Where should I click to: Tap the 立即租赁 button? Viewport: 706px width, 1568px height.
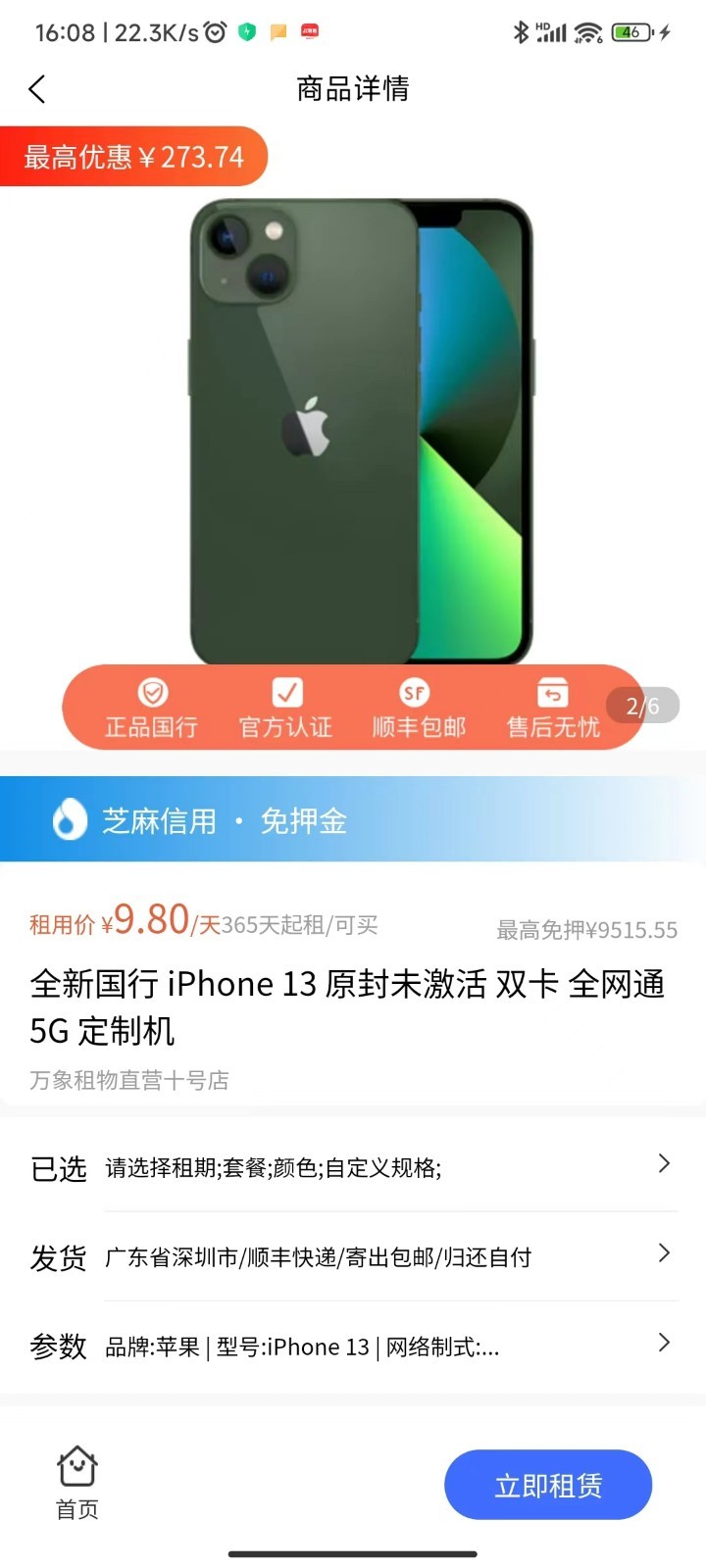(x=547, y=1485)
